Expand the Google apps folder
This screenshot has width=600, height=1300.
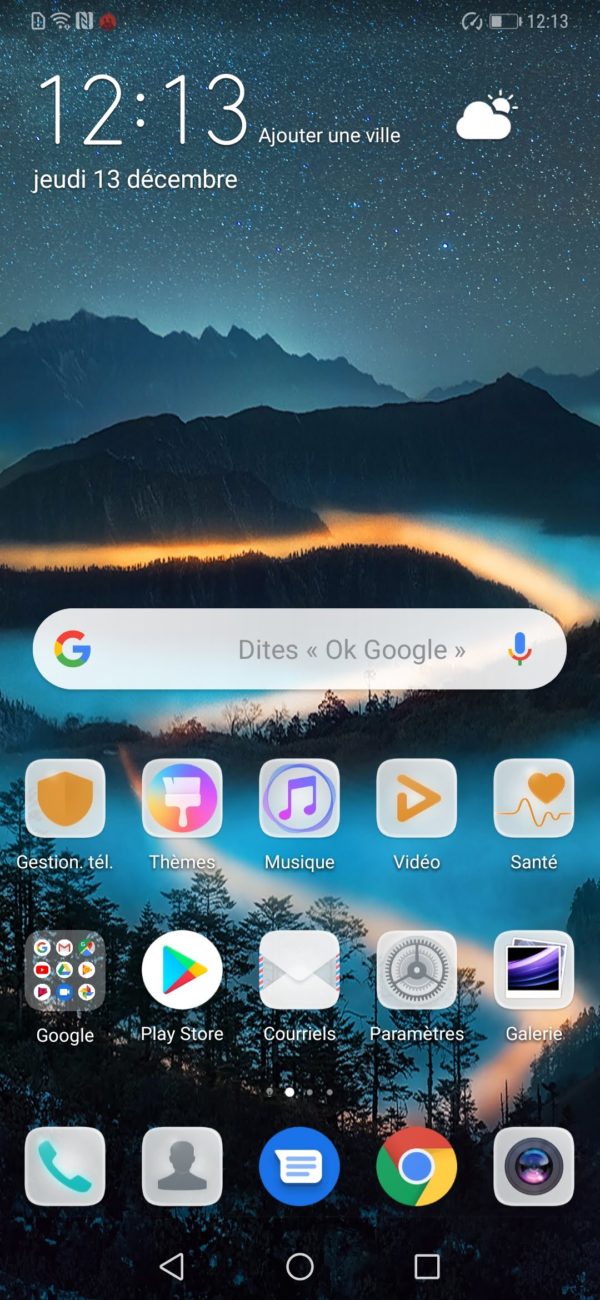coord(65,971)
